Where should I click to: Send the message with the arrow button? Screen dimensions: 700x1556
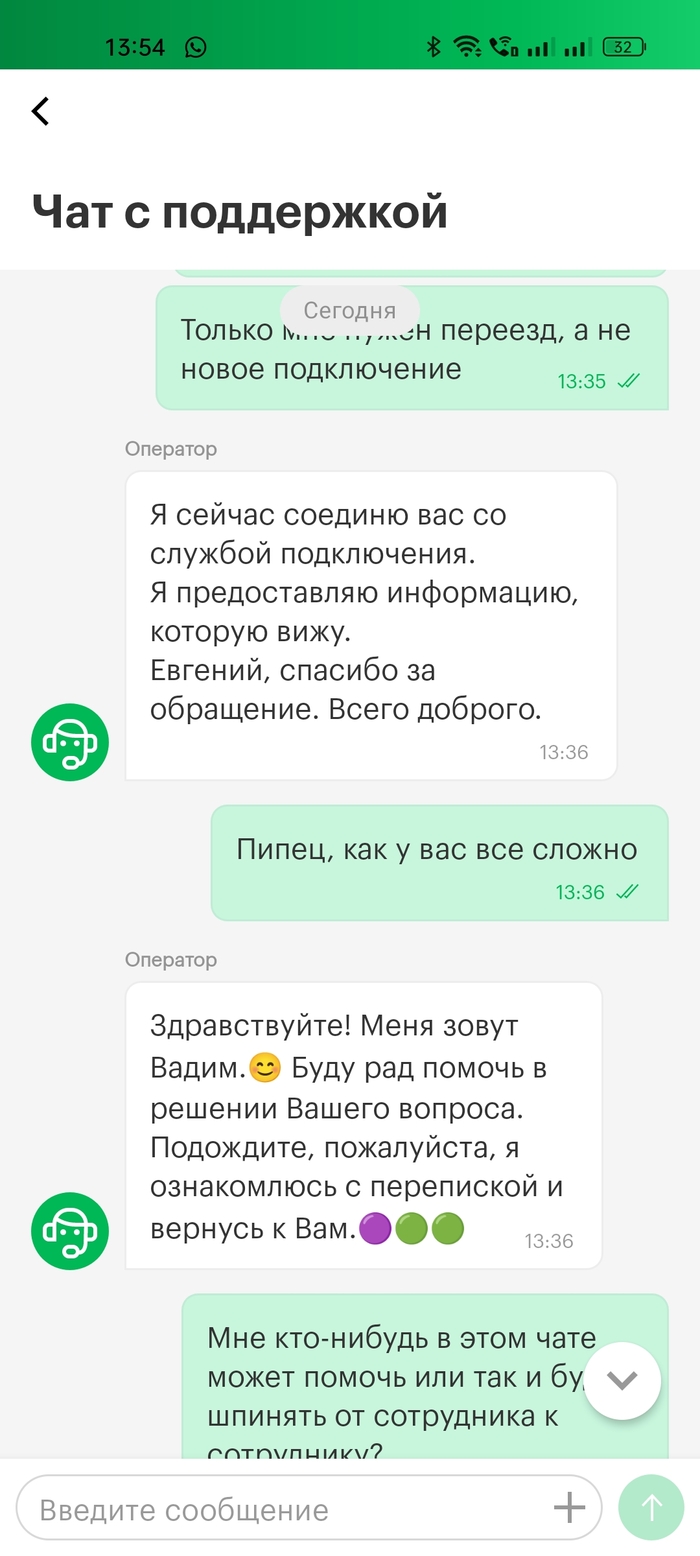[x=651, y=1508]
